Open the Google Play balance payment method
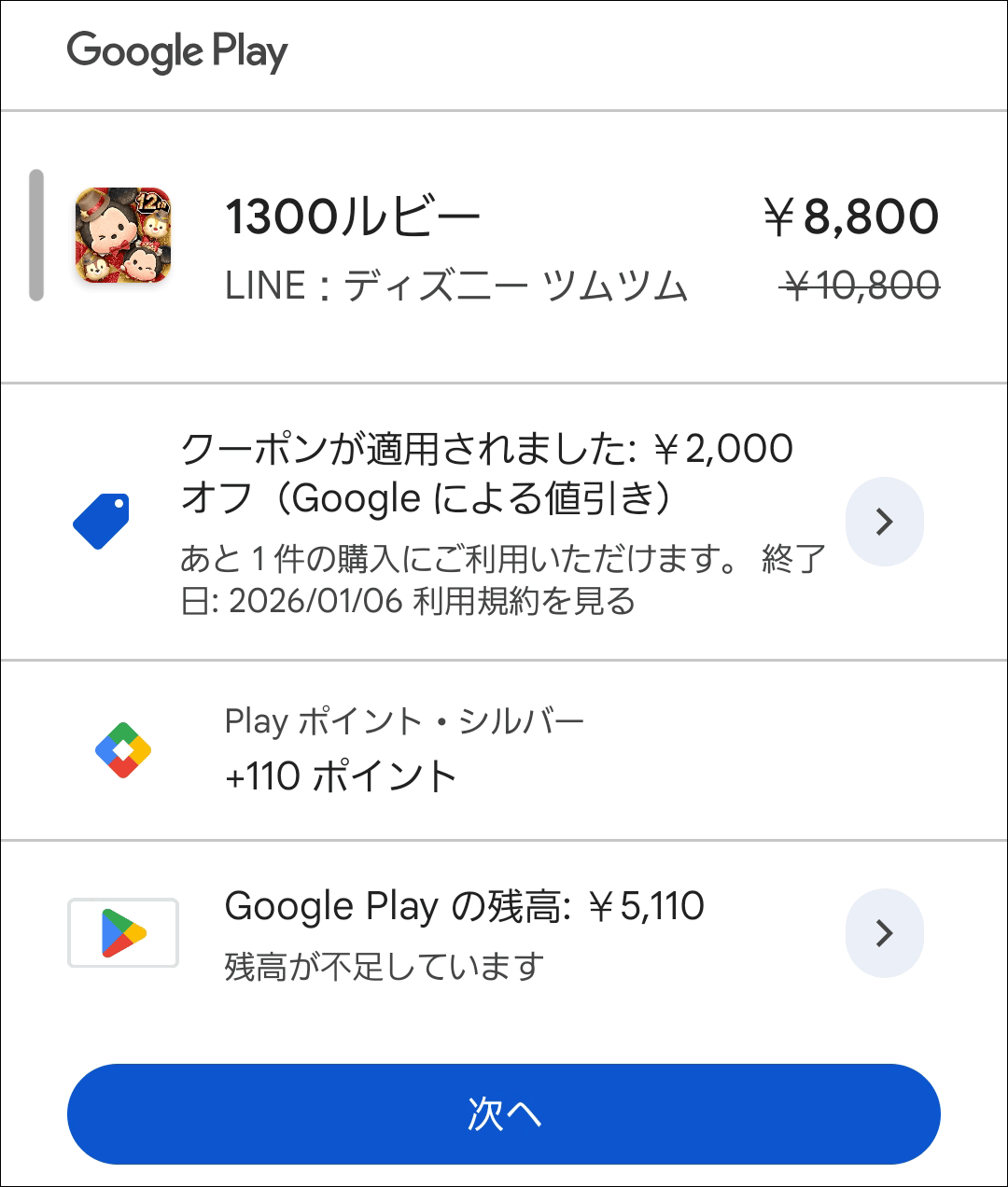The height and width of the screenshot is (1187, 1008). coord(883,932)
